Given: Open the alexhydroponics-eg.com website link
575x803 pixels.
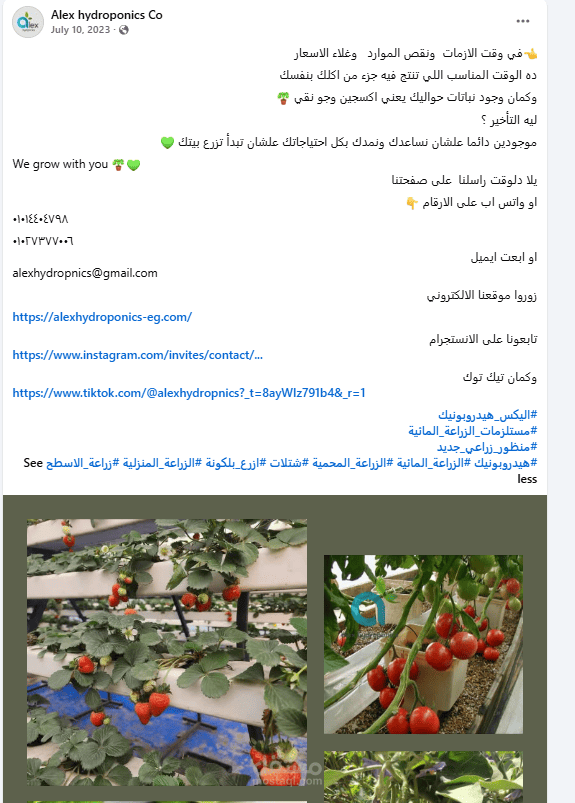Looking at the screenshot, I should point(102,317).
